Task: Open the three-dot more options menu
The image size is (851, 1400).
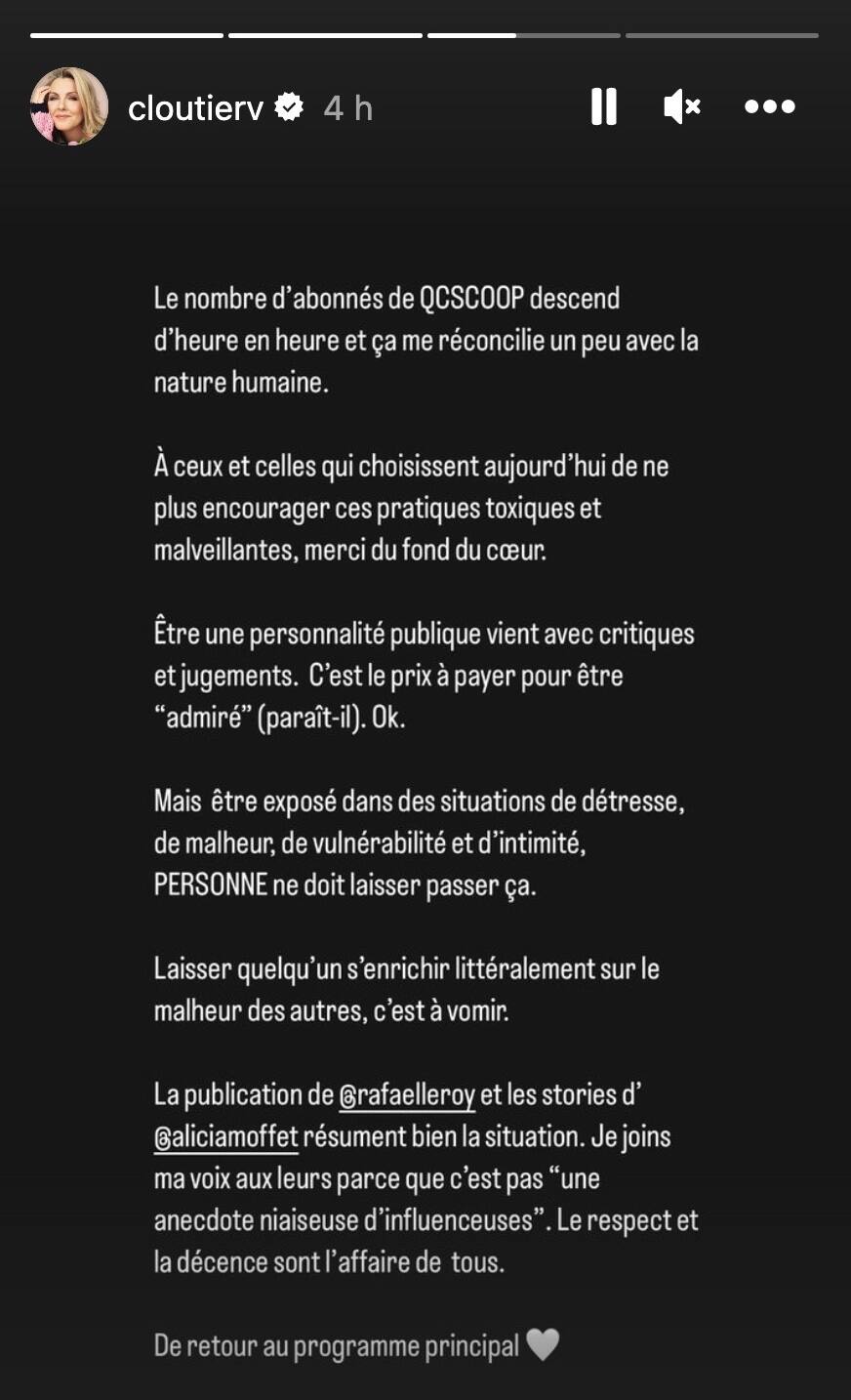Action: (769, 106)
